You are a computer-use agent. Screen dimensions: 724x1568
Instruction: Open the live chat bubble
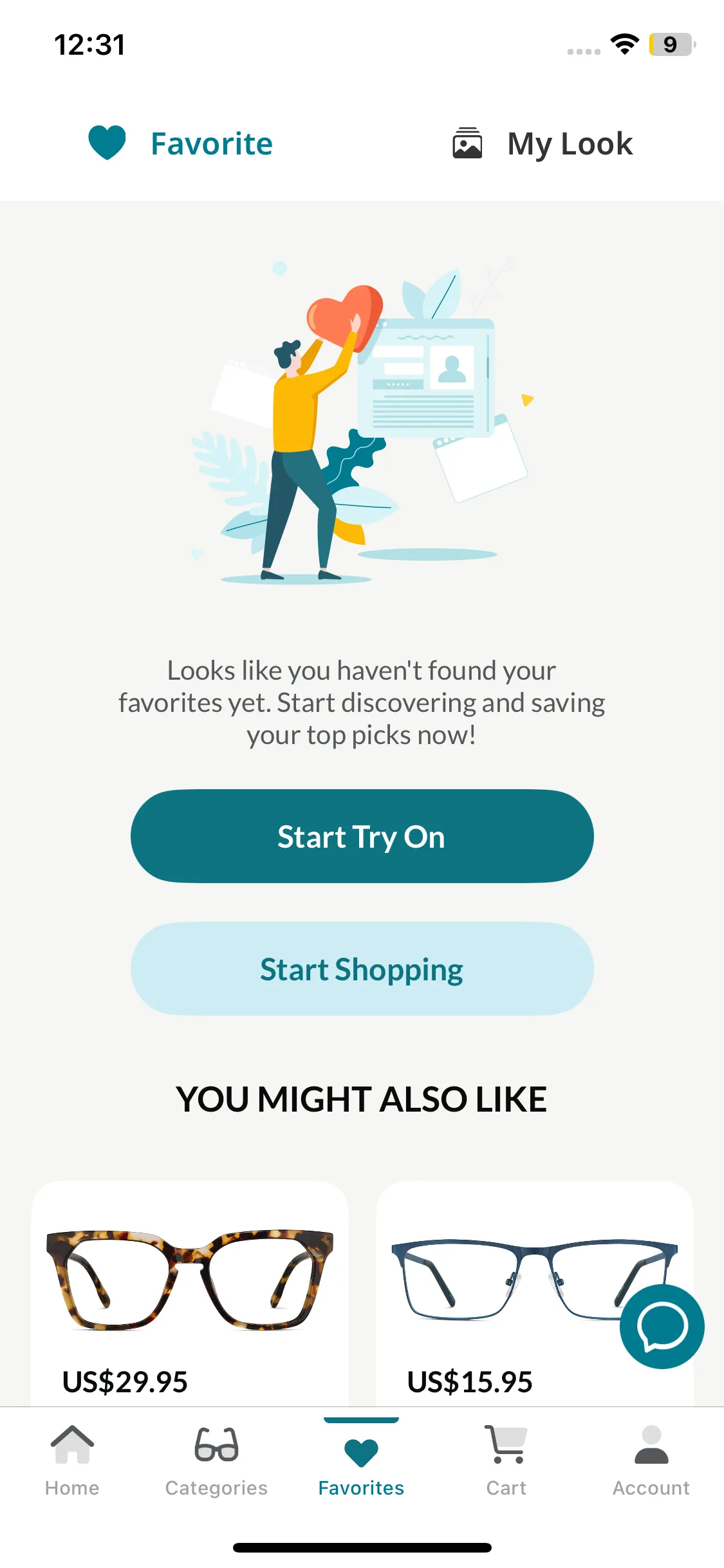662,1326
